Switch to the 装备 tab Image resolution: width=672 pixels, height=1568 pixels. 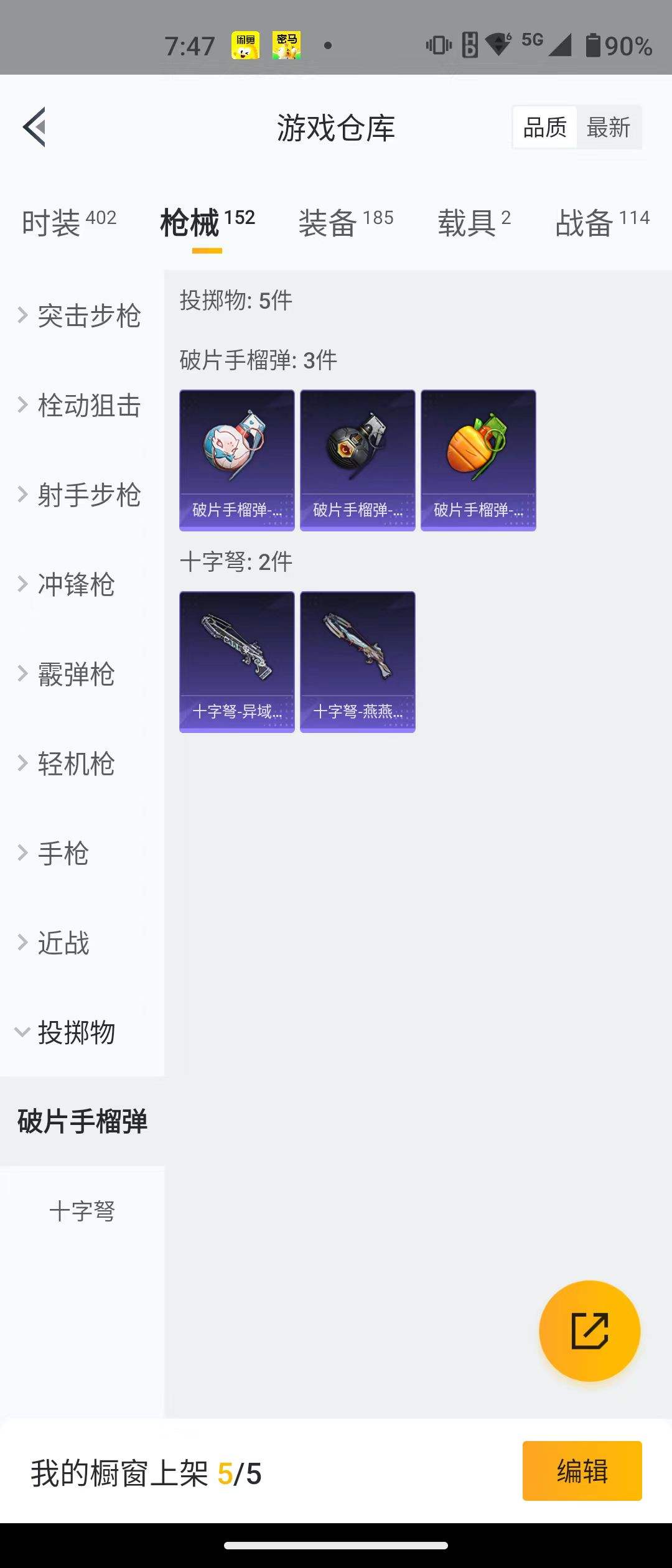tap(345, 223)
